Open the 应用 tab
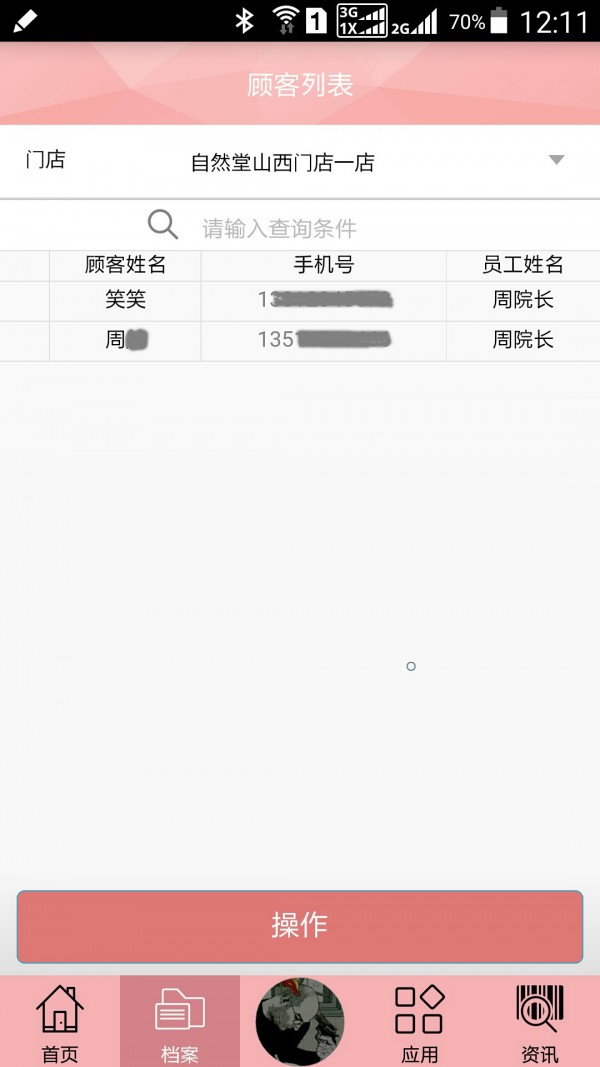The height and width of the screenshot is (1067, 600). click(420, 1022)
